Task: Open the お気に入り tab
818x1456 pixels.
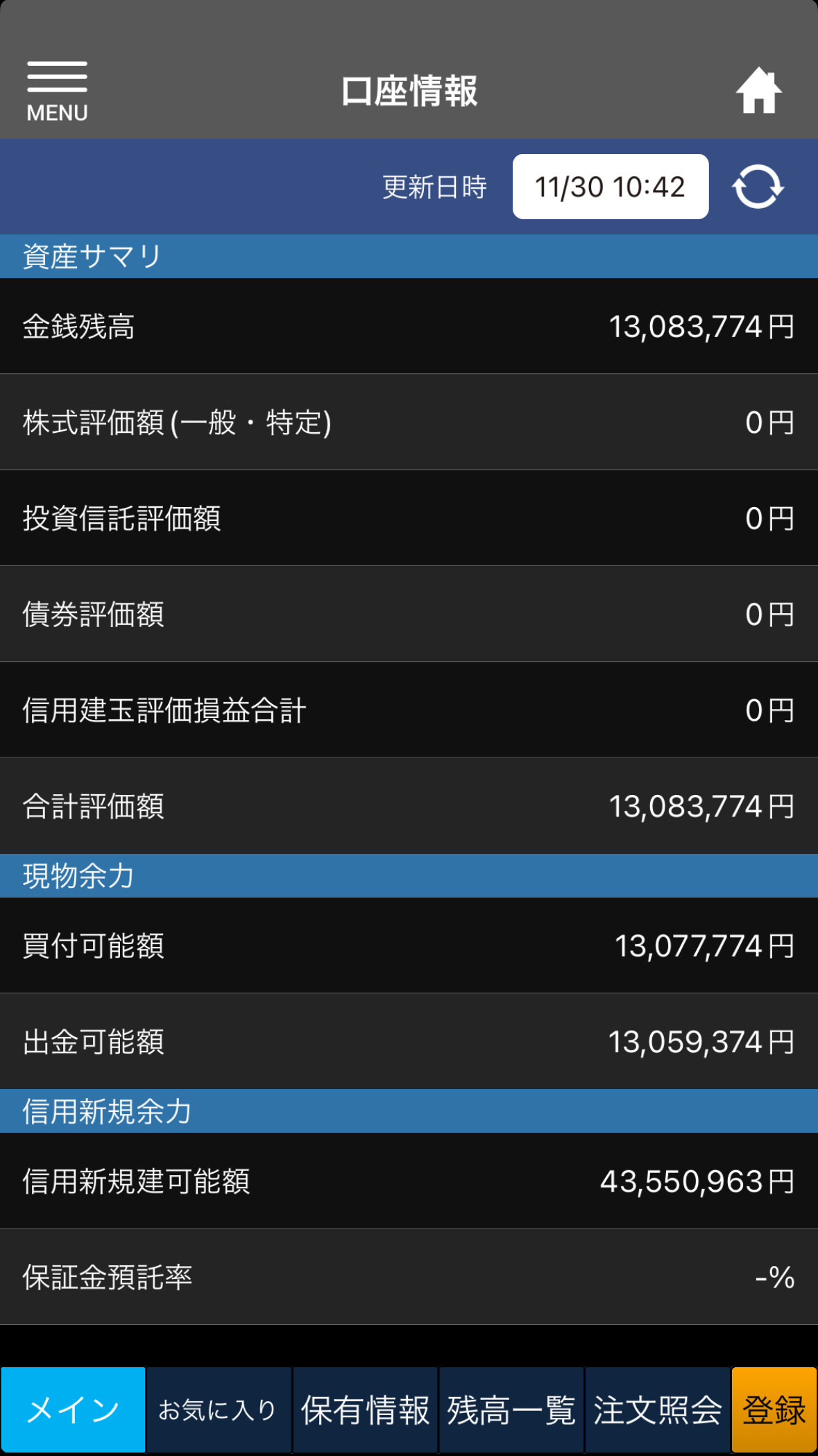Action: pos(219,1410)
